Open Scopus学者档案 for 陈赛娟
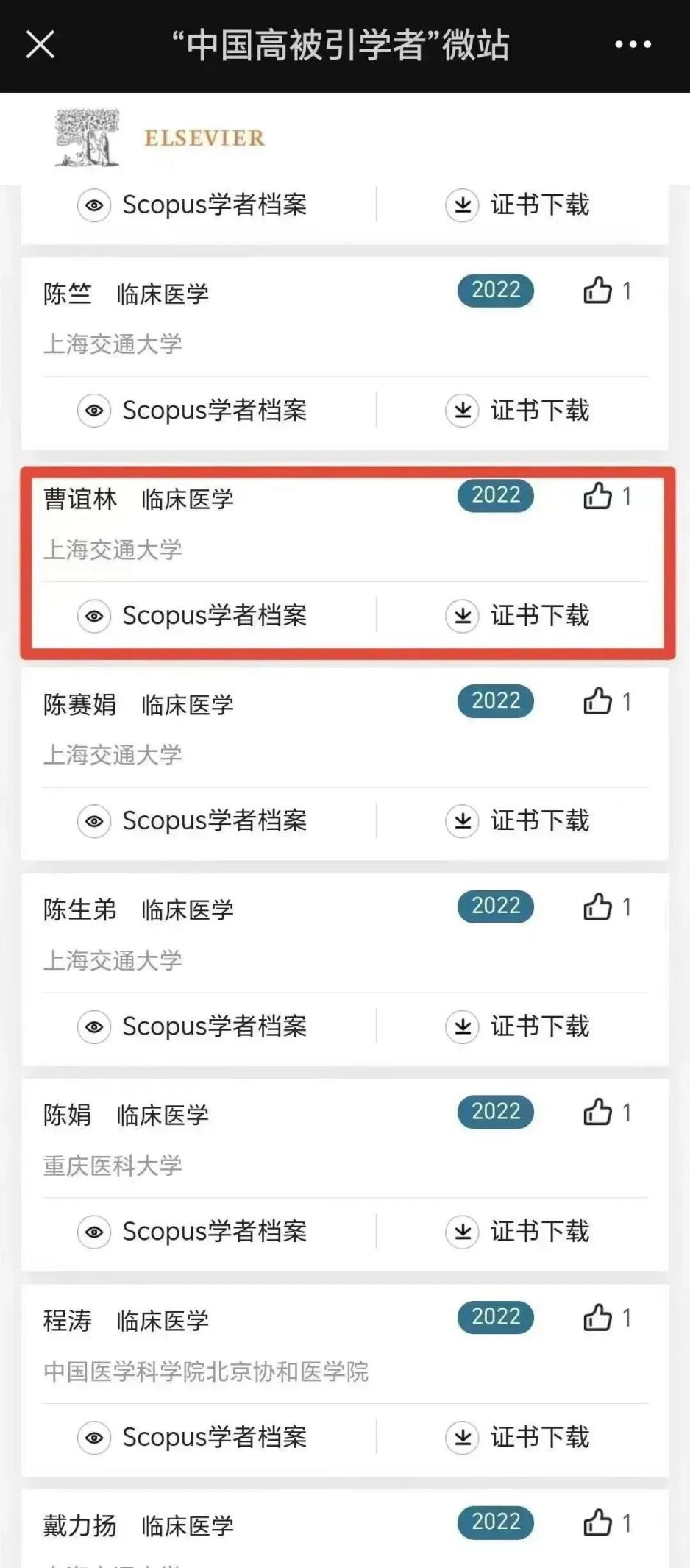The height and width of the screenshot is (1568, 690). tap(193, 821)
